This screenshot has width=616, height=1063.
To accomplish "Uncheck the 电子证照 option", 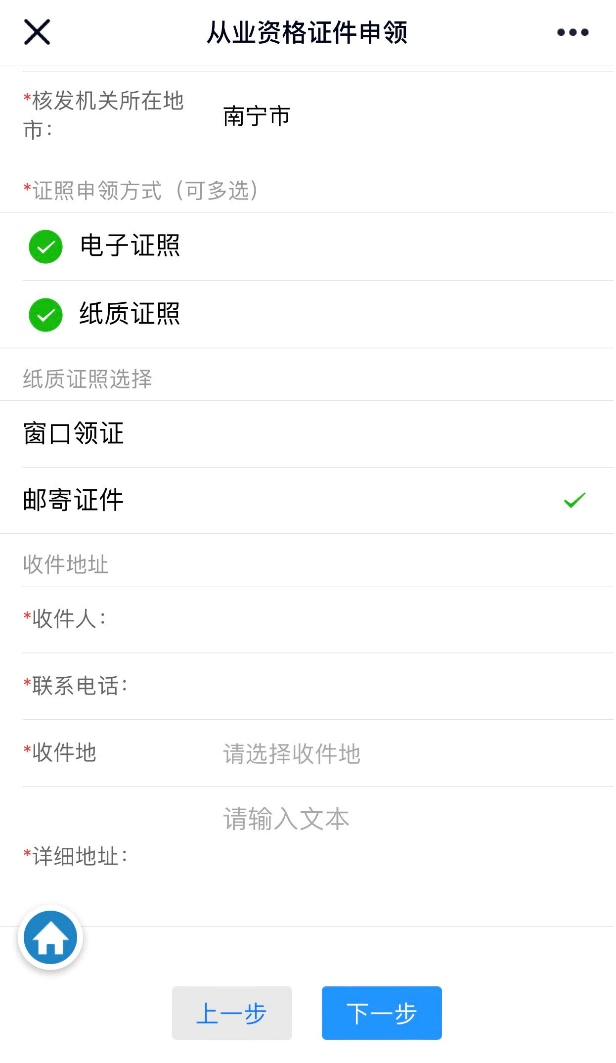I will (x=46, y=246).
